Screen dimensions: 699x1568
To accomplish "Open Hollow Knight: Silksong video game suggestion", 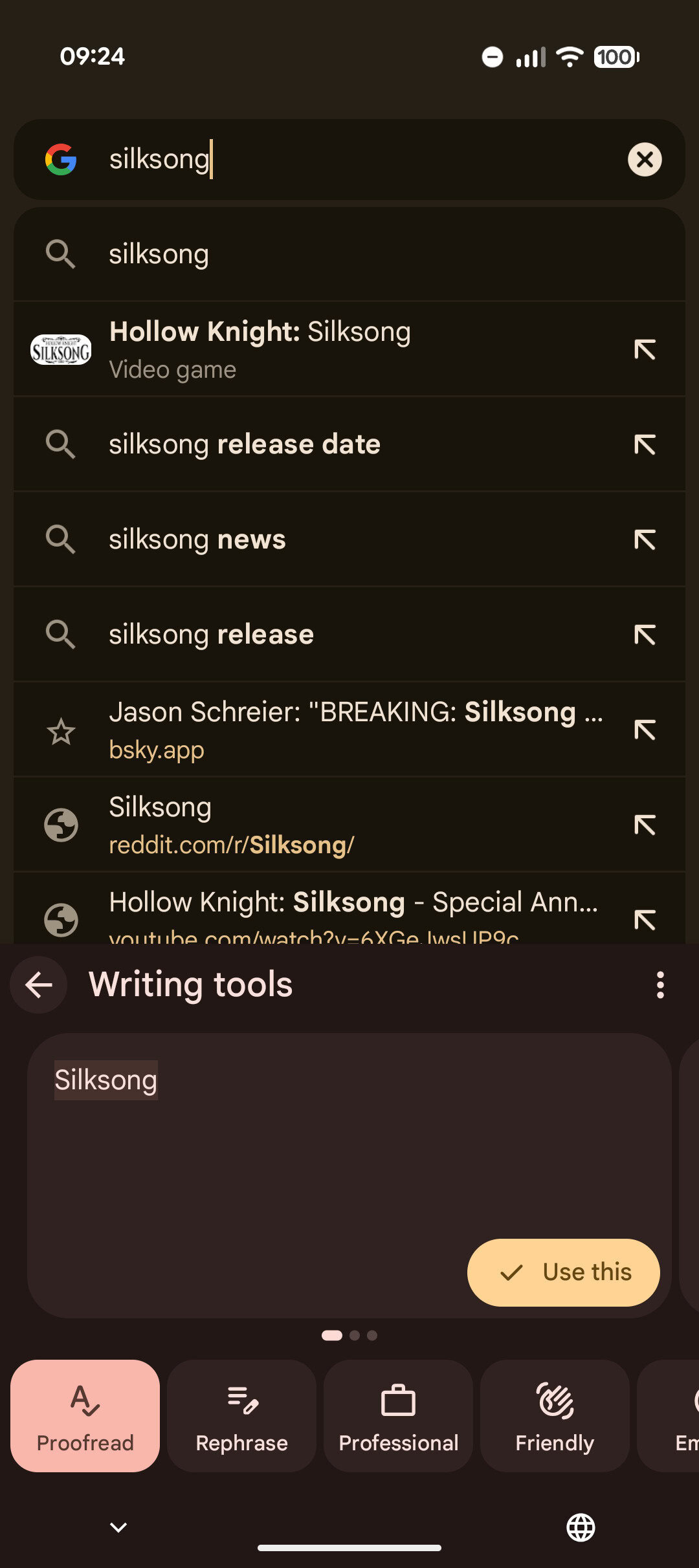I will (324, 349).
